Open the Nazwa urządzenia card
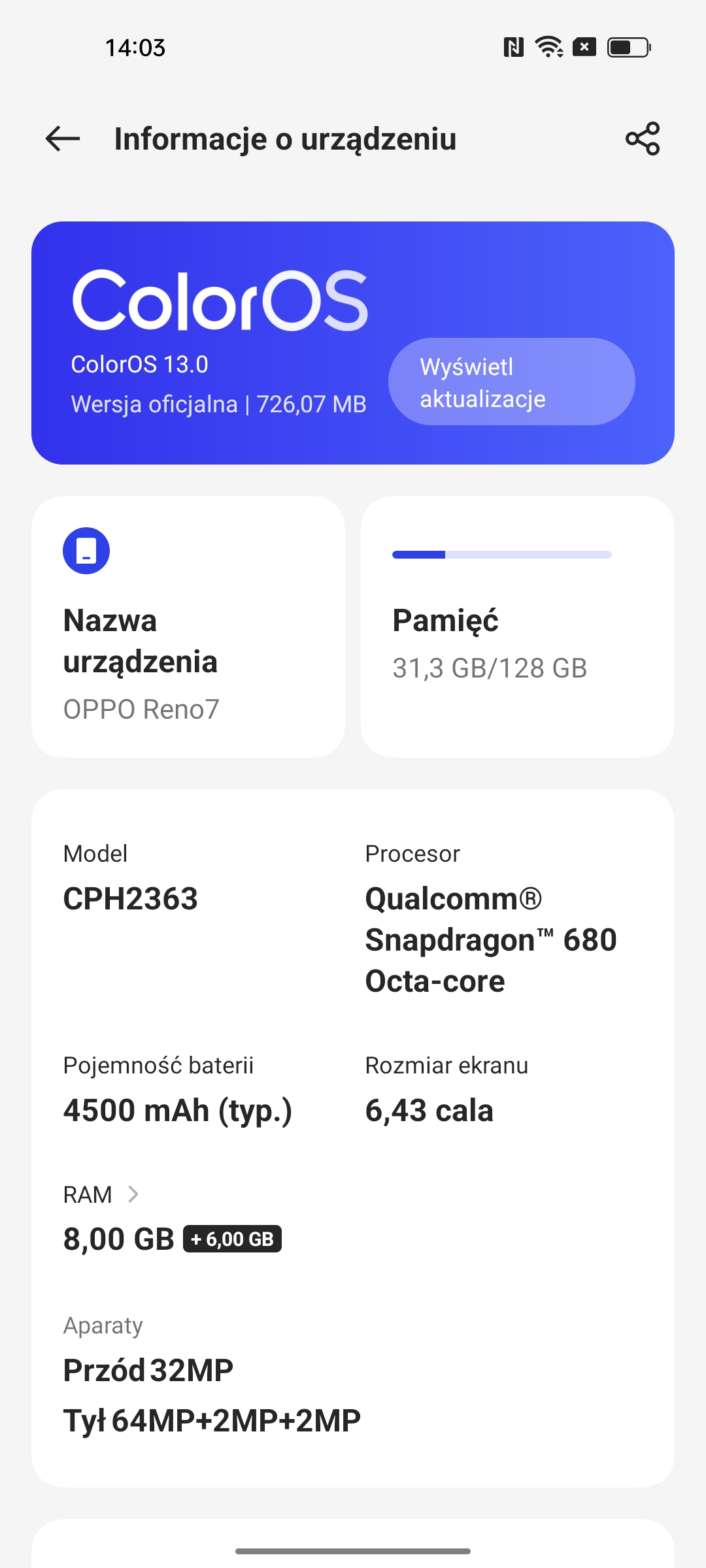This screenshot has width=706, height=1568. (x=188, y=627)
